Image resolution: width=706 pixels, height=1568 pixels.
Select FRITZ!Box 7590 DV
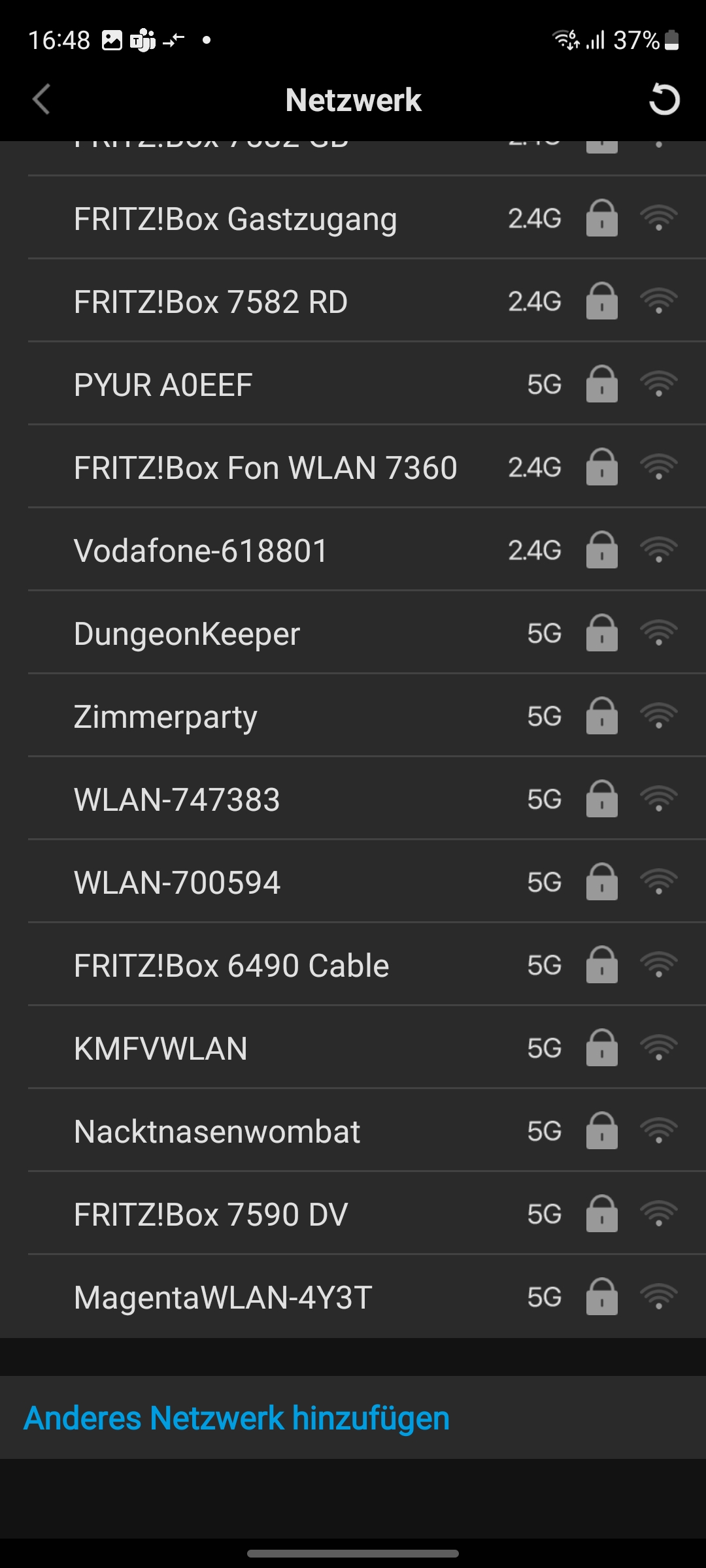210,1215
